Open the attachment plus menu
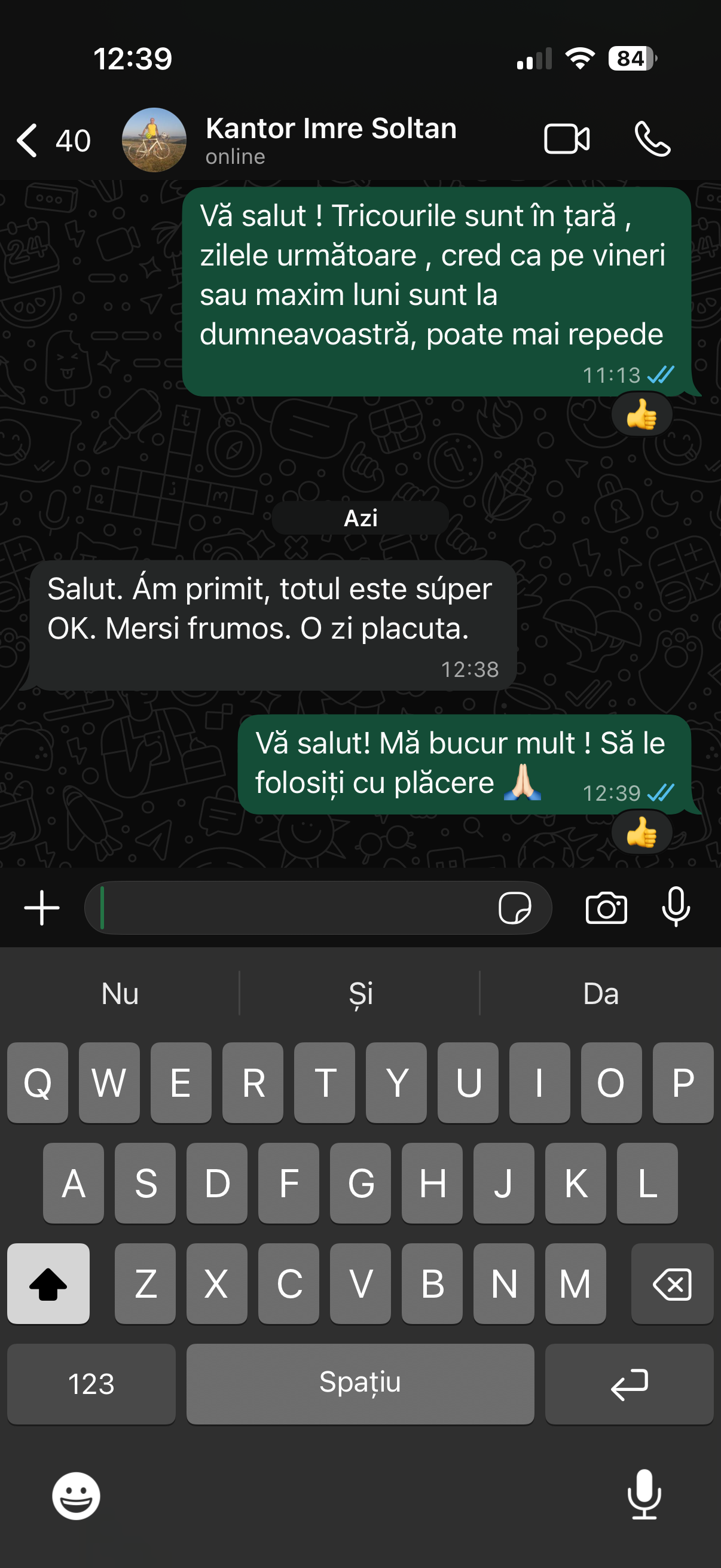The width and height of the screenshot is (721, 1568). (x=41, y=908)
